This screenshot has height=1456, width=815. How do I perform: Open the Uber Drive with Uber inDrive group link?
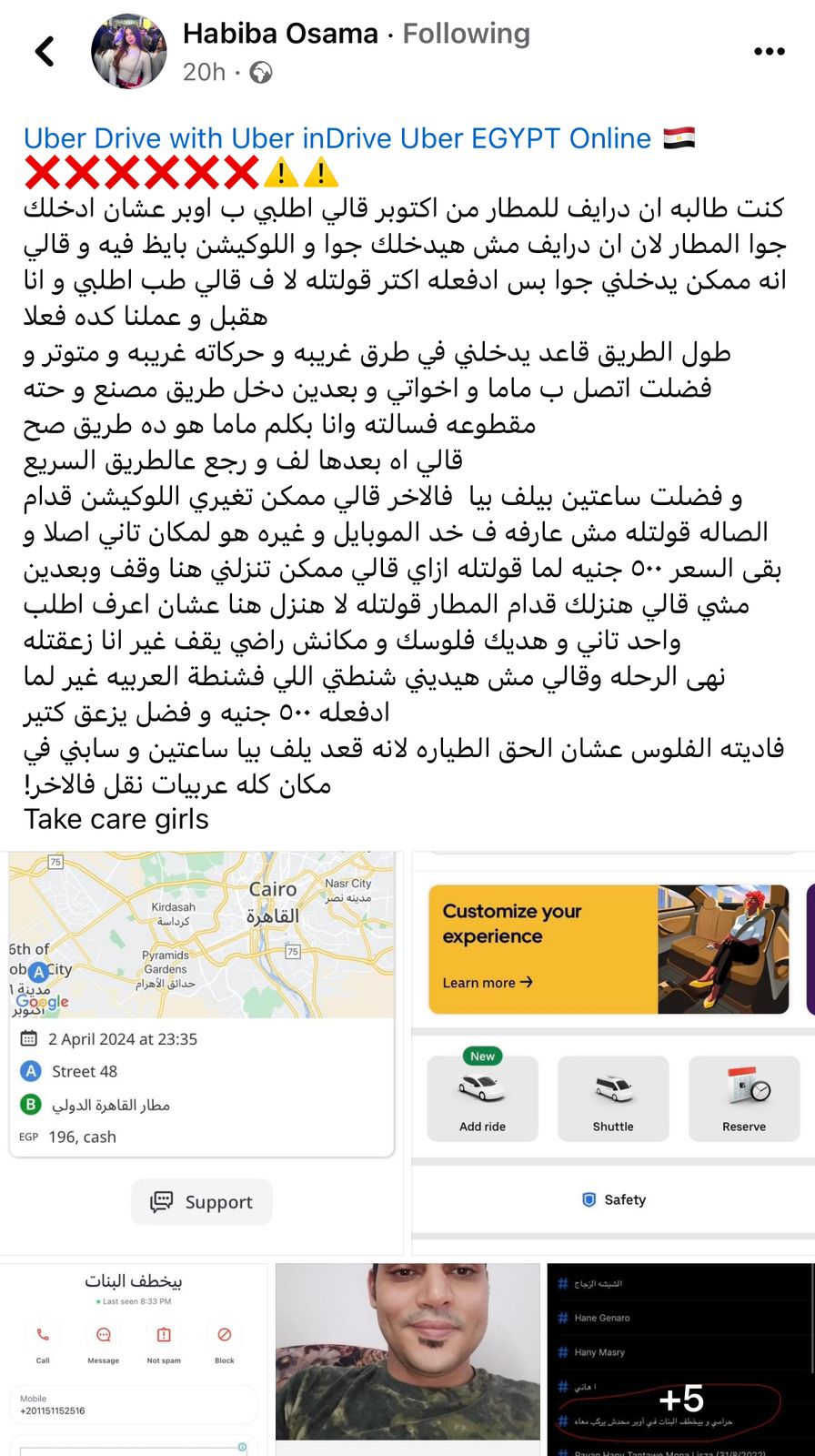tap(337, 138)
